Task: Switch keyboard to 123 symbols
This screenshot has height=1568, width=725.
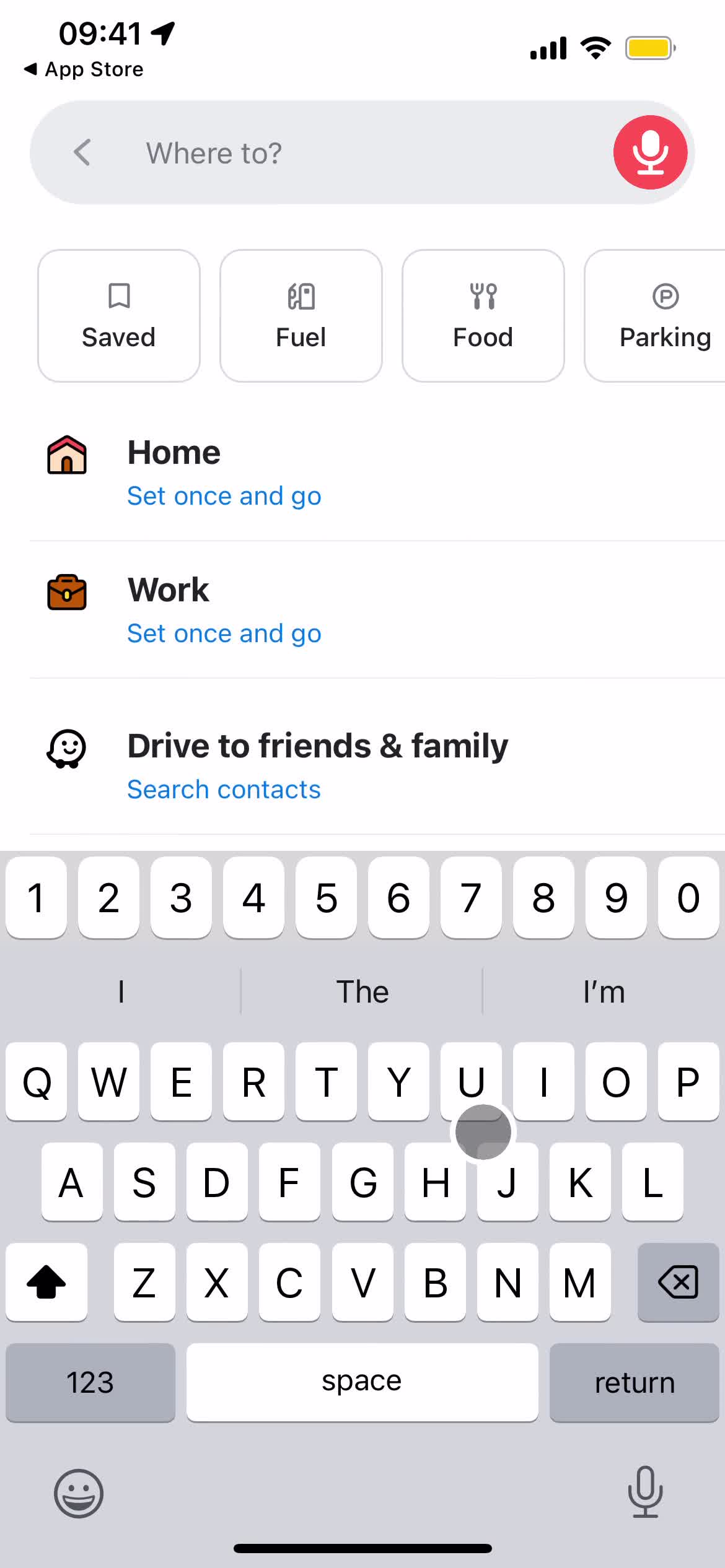Action: tap(90, 1382)
